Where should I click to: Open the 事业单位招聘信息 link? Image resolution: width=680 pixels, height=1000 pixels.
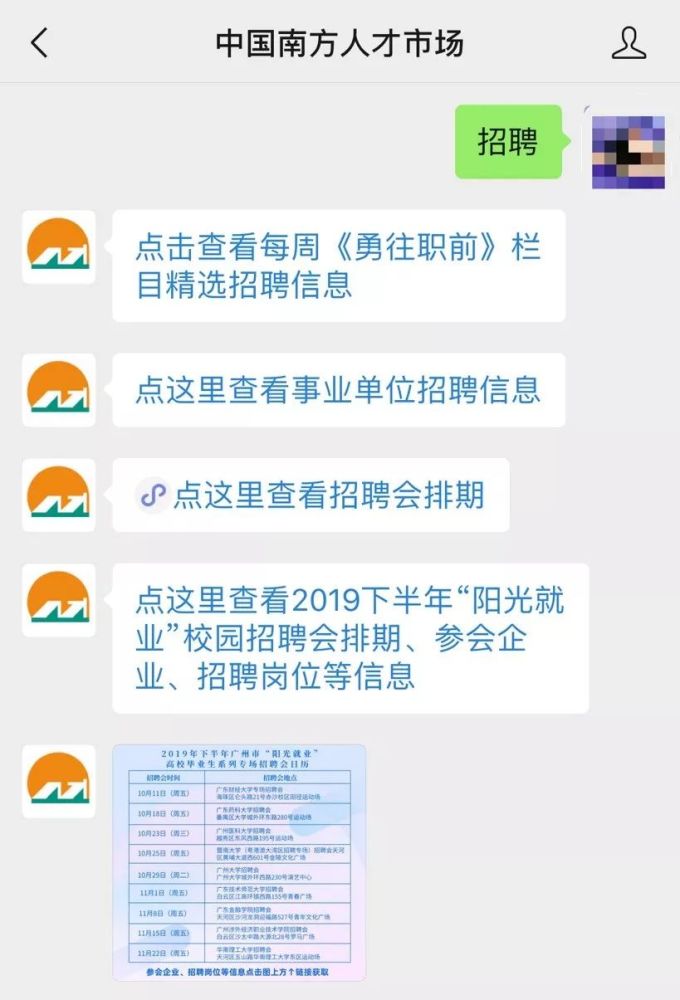click(338, 389)
